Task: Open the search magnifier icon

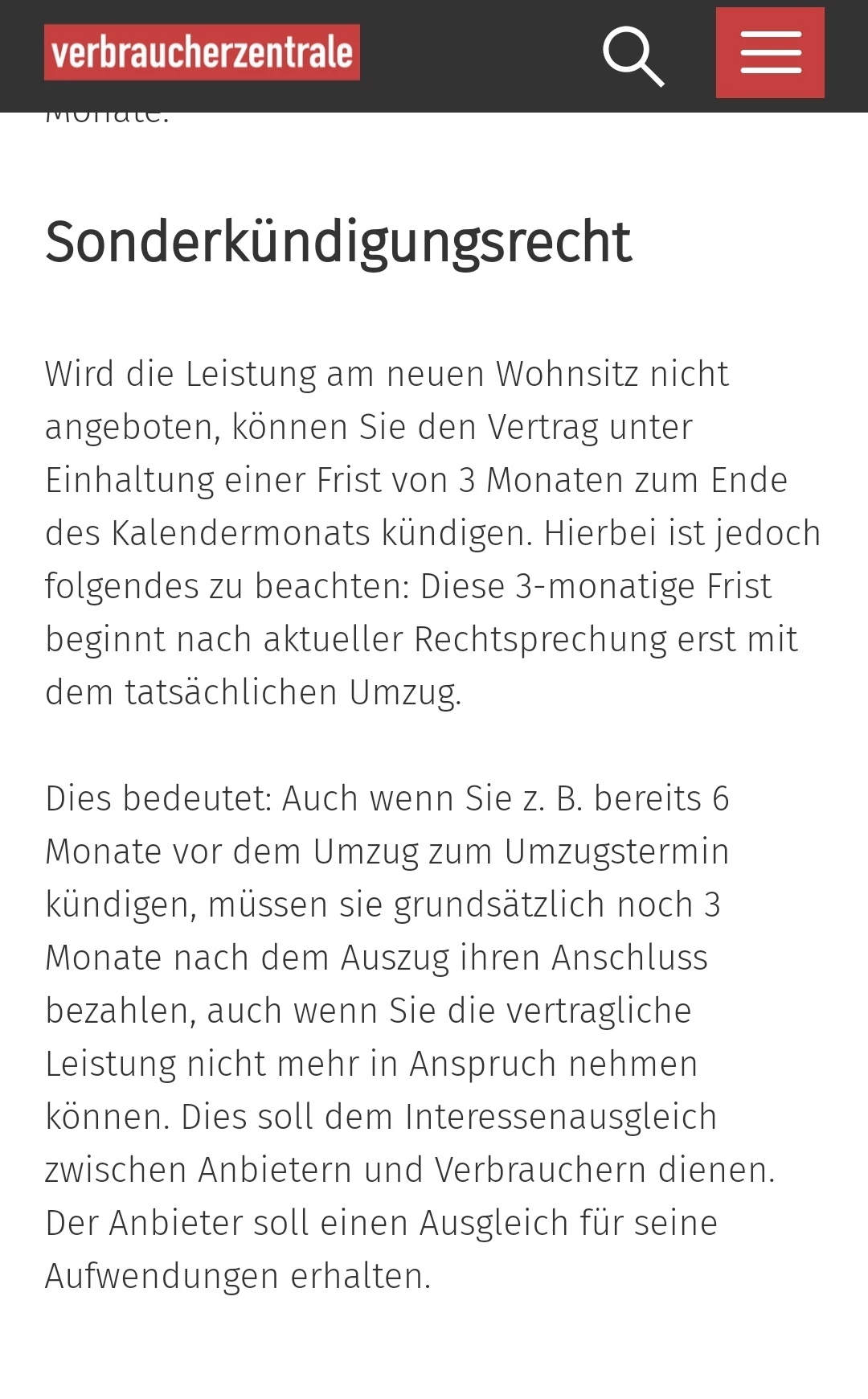Action: [x=633, y=55]
